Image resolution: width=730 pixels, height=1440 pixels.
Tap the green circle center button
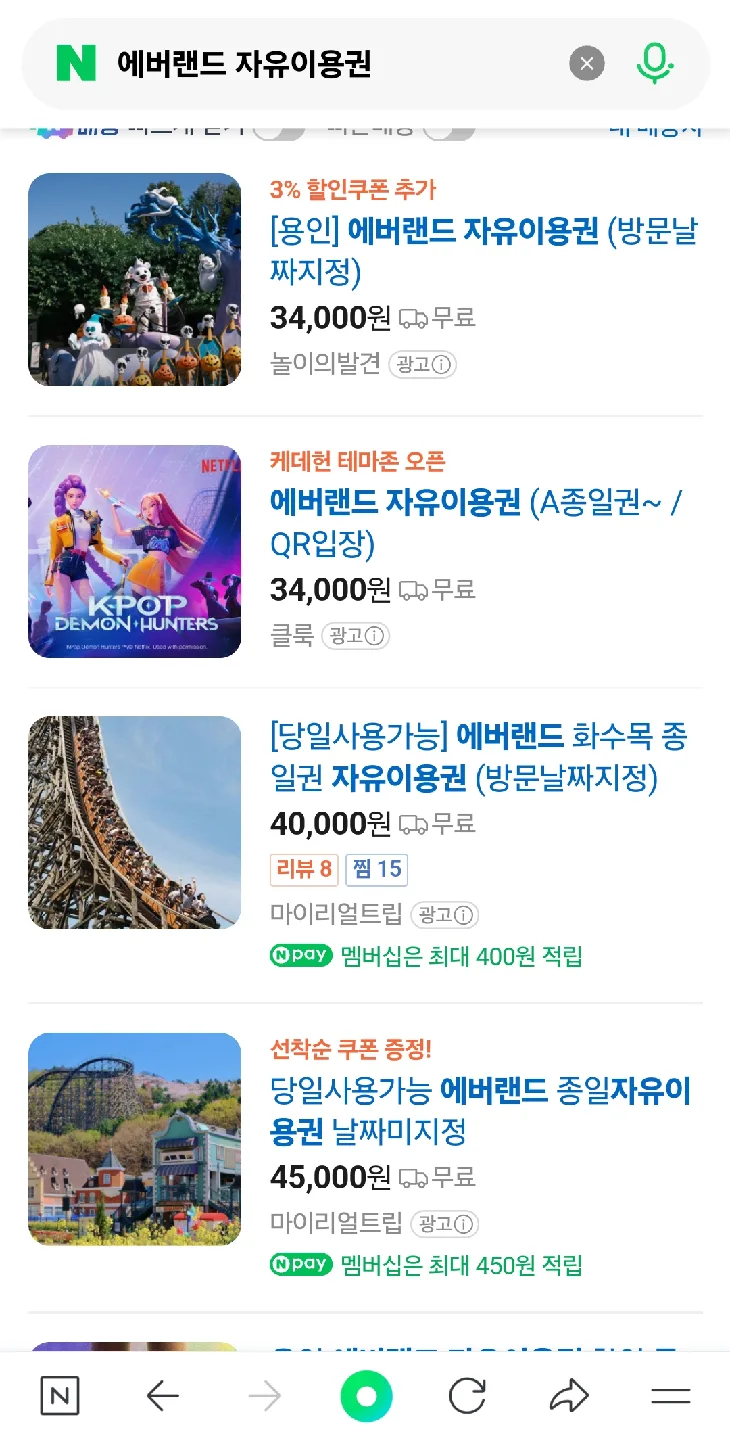[366, 1396]
